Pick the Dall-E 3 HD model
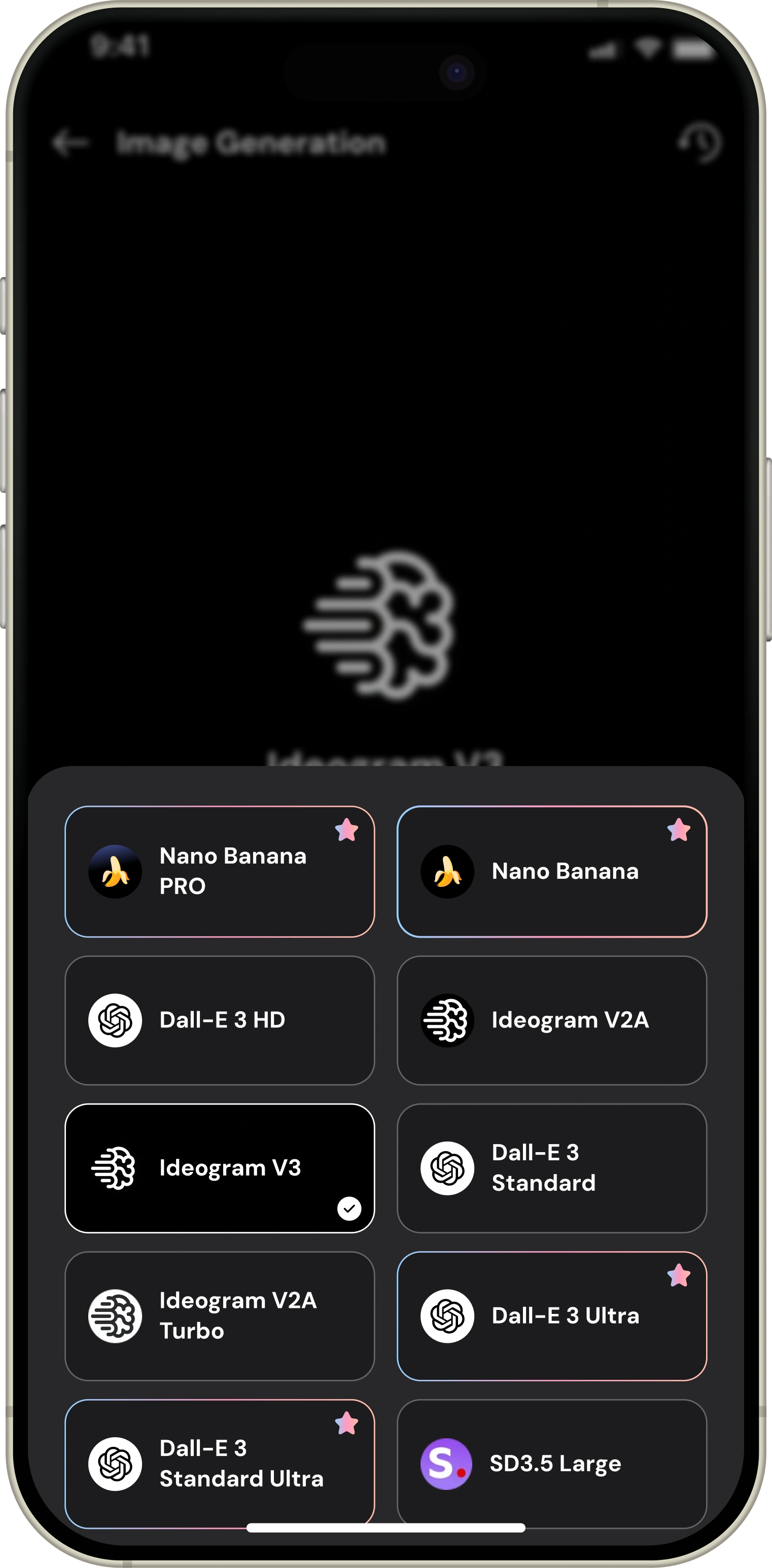The width and height of the screenshot is (772, 1568). (219, 1020)
